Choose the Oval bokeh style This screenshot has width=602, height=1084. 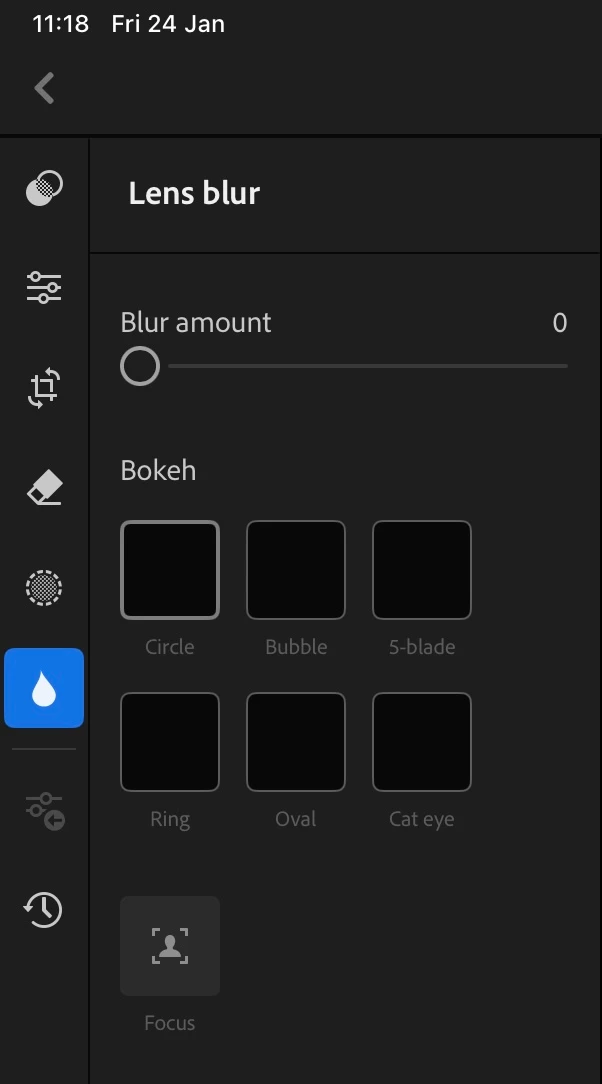296,742
